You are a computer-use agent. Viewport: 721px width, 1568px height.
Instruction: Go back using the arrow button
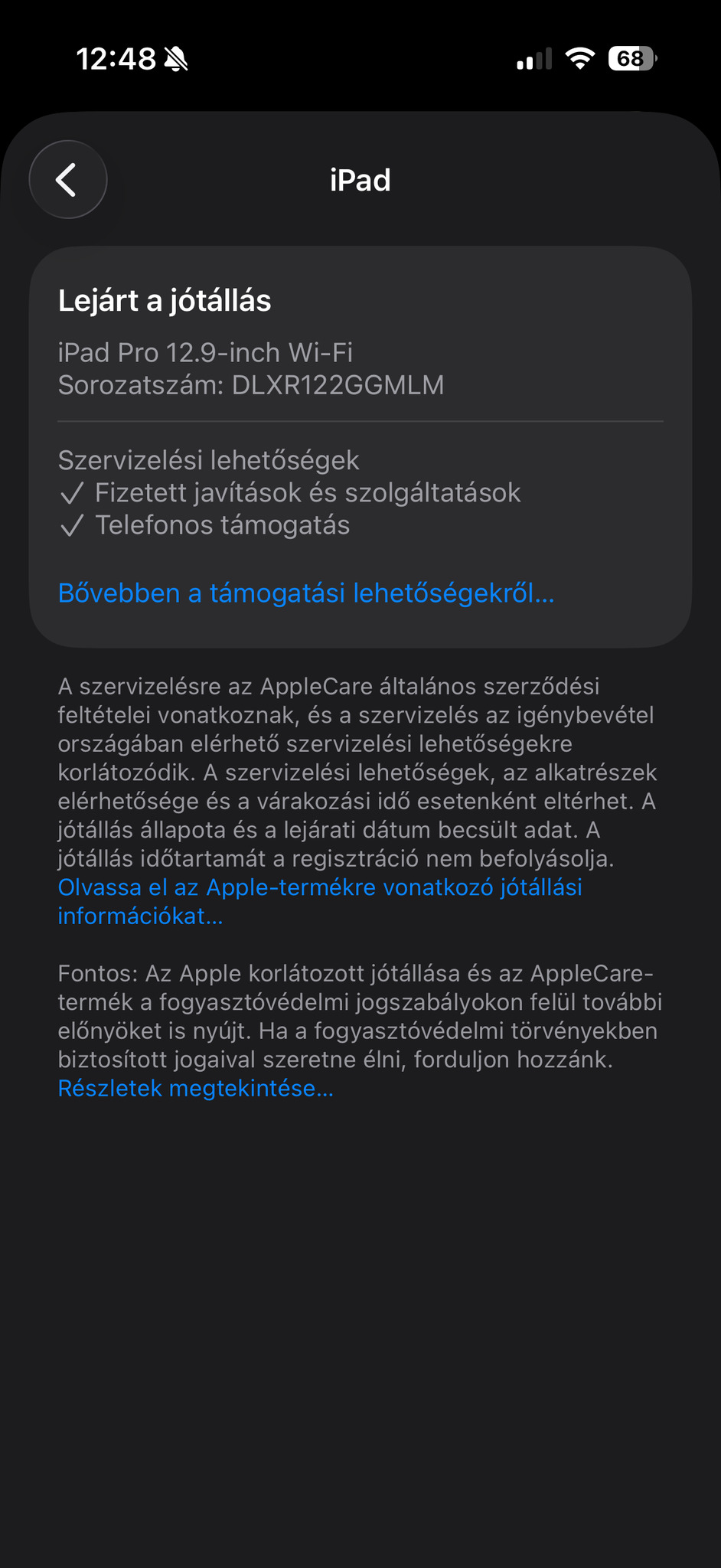67,180
